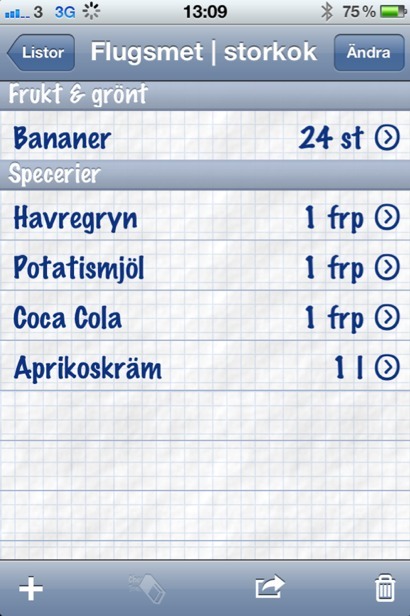Tap the Ändra edit button
This screenshot has width=410, height=616.
[368, 53]
